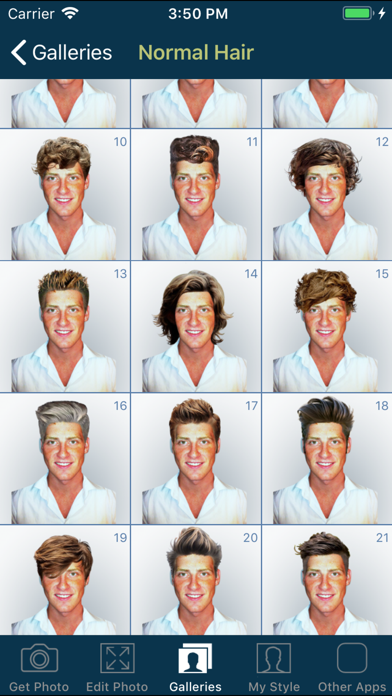The width and height of the screenshot is (392, 696).
Task: Tap hairstyle number 17
Action: click(196, 459)
